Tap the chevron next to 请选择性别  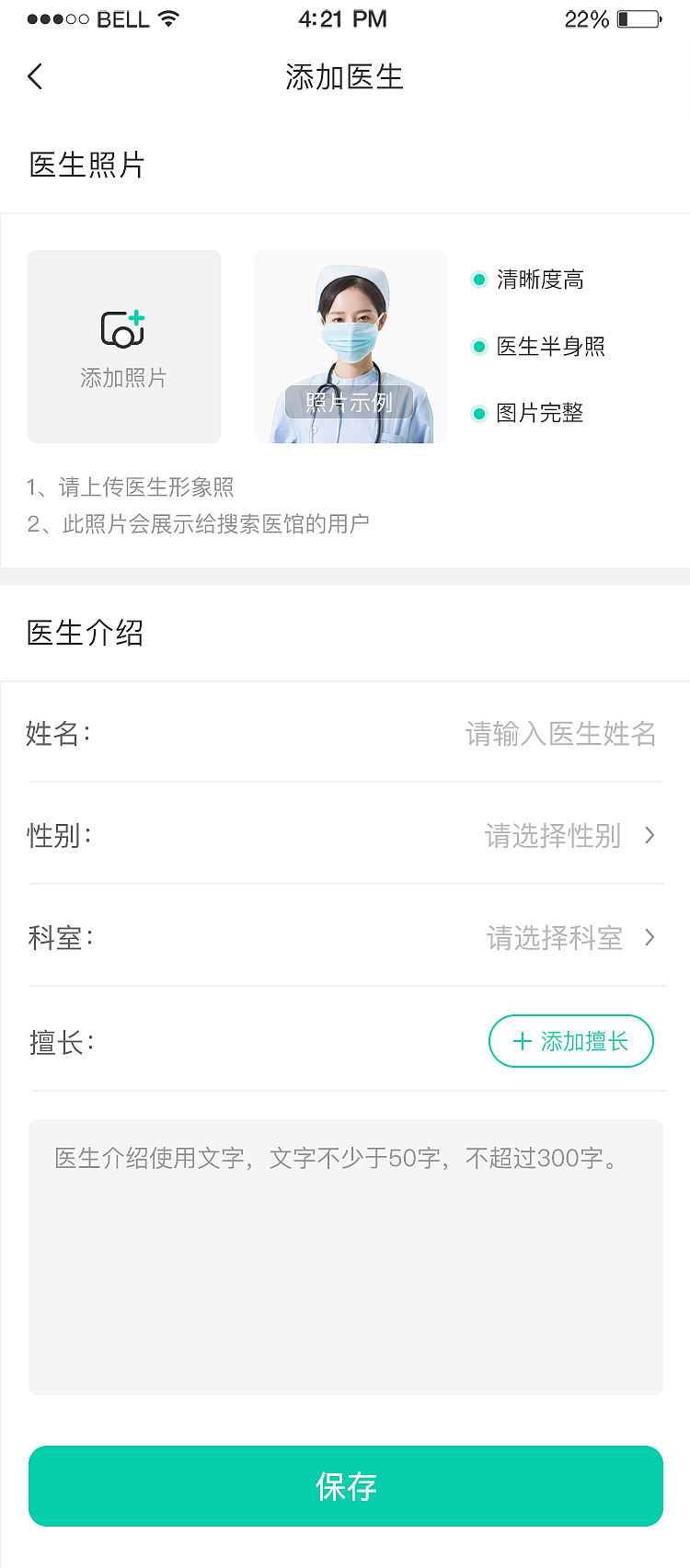tap(650, 835)
